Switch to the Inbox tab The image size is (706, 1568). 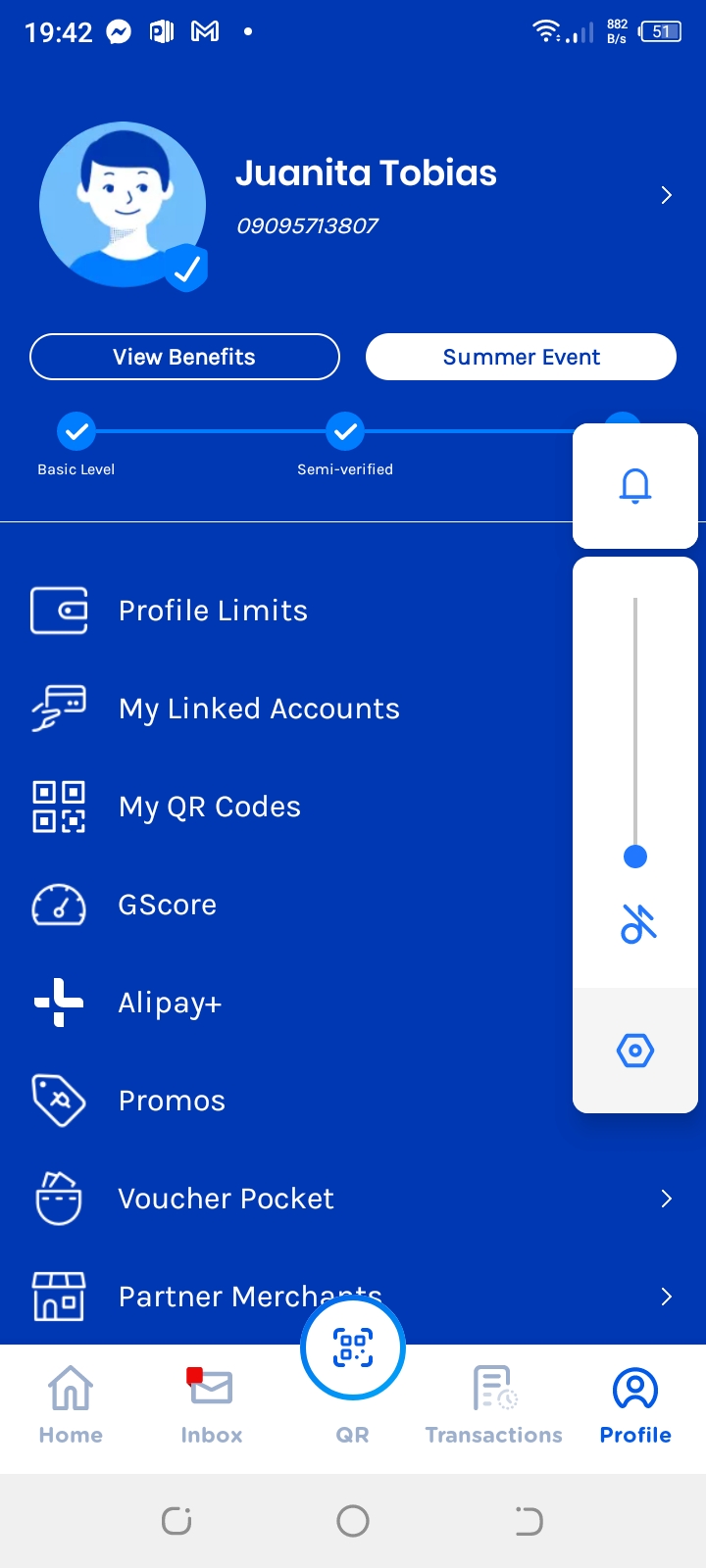click(211, 1405)
